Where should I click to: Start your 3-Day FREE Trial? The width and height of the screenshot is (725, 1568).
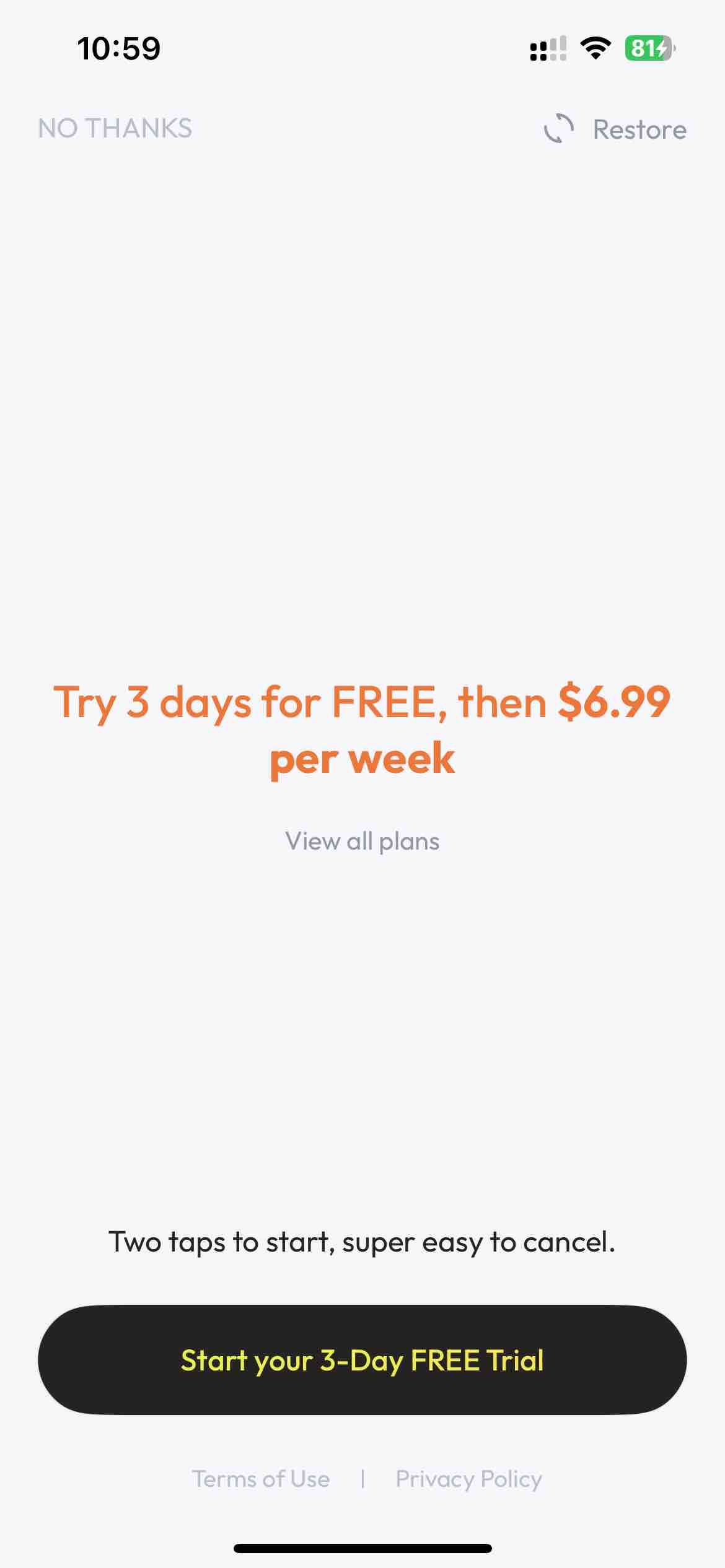click(362, 1360)
